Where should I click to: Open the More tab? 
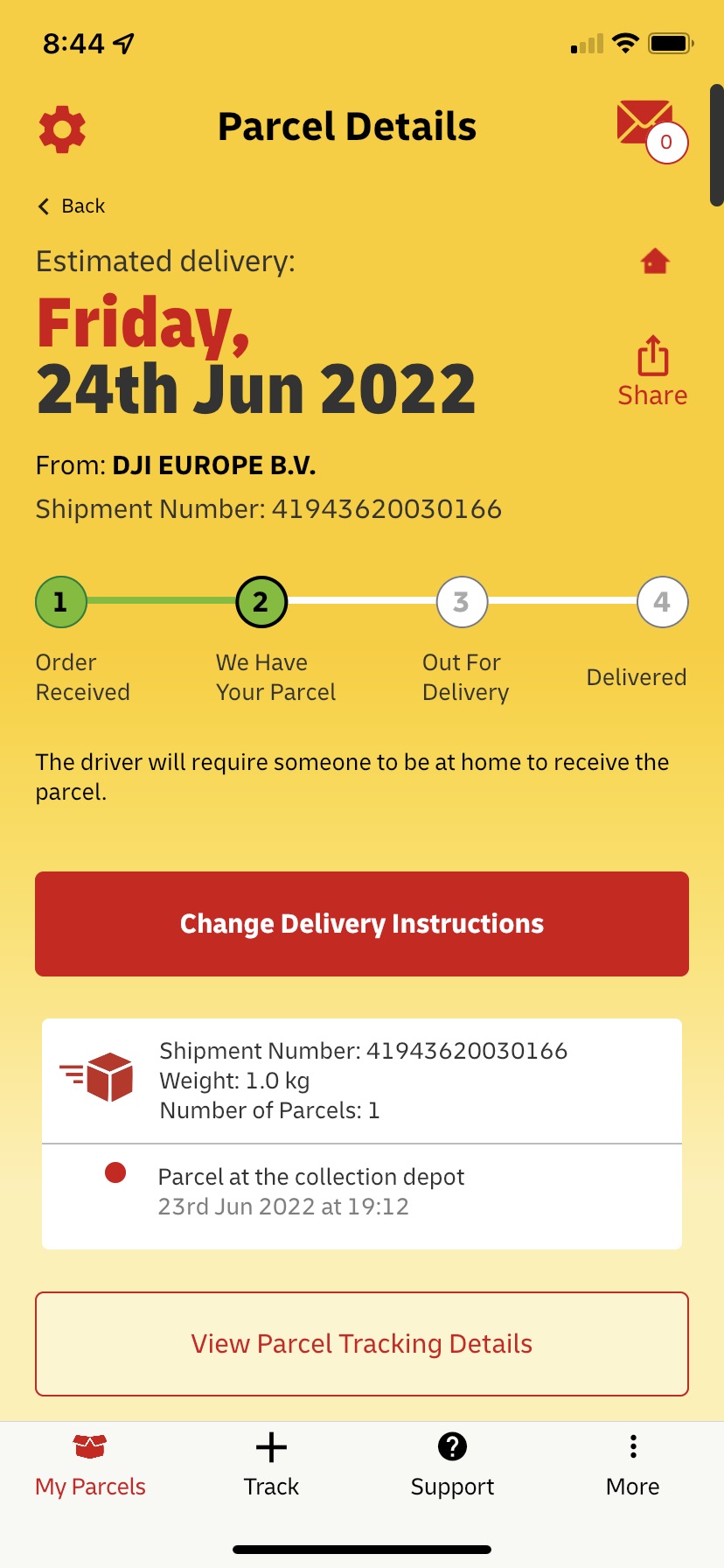click(x=633, y=1466)
